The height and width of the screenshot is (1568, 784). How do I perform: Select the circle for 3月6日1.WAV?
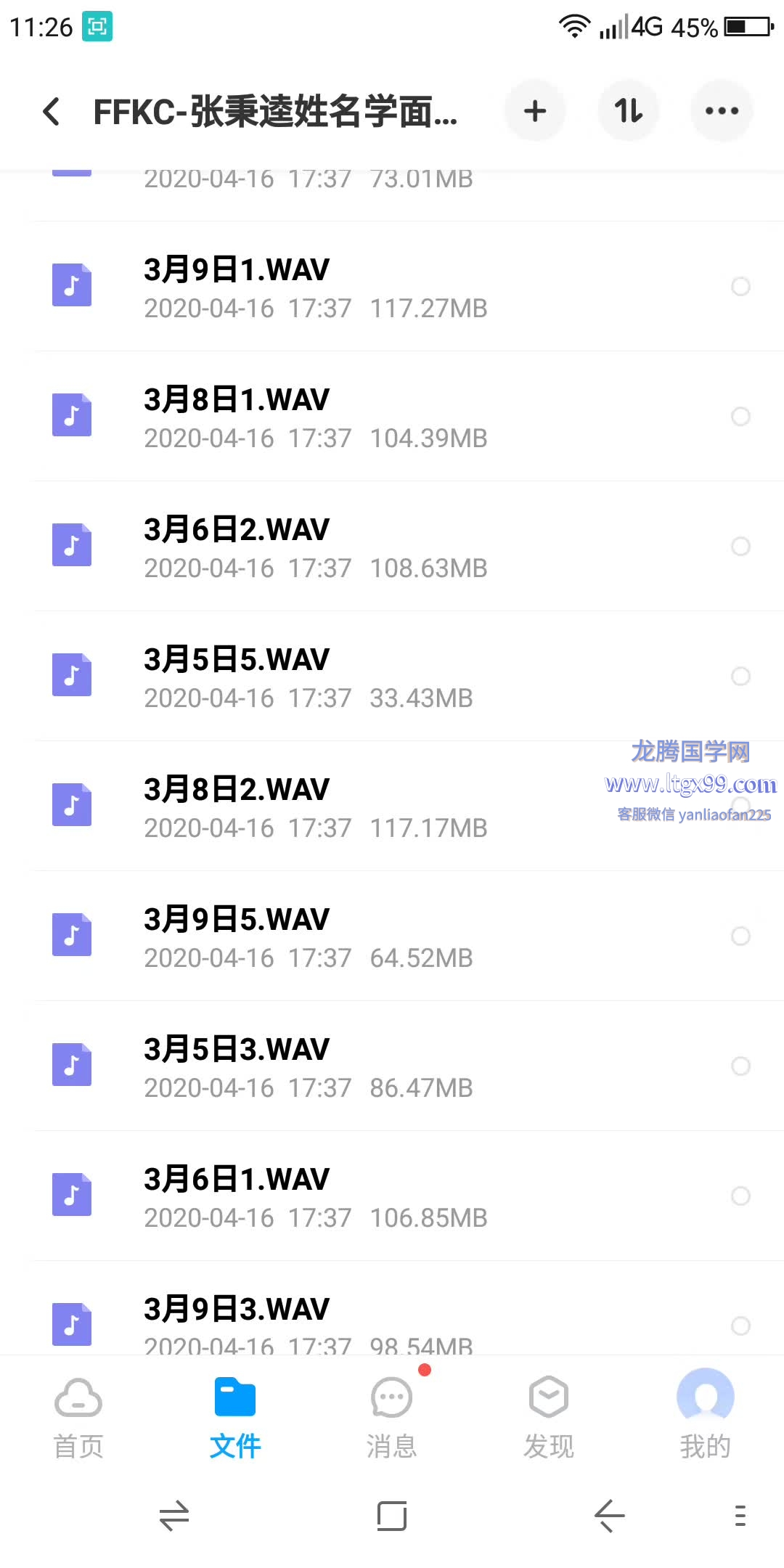tap(740, 1196)
